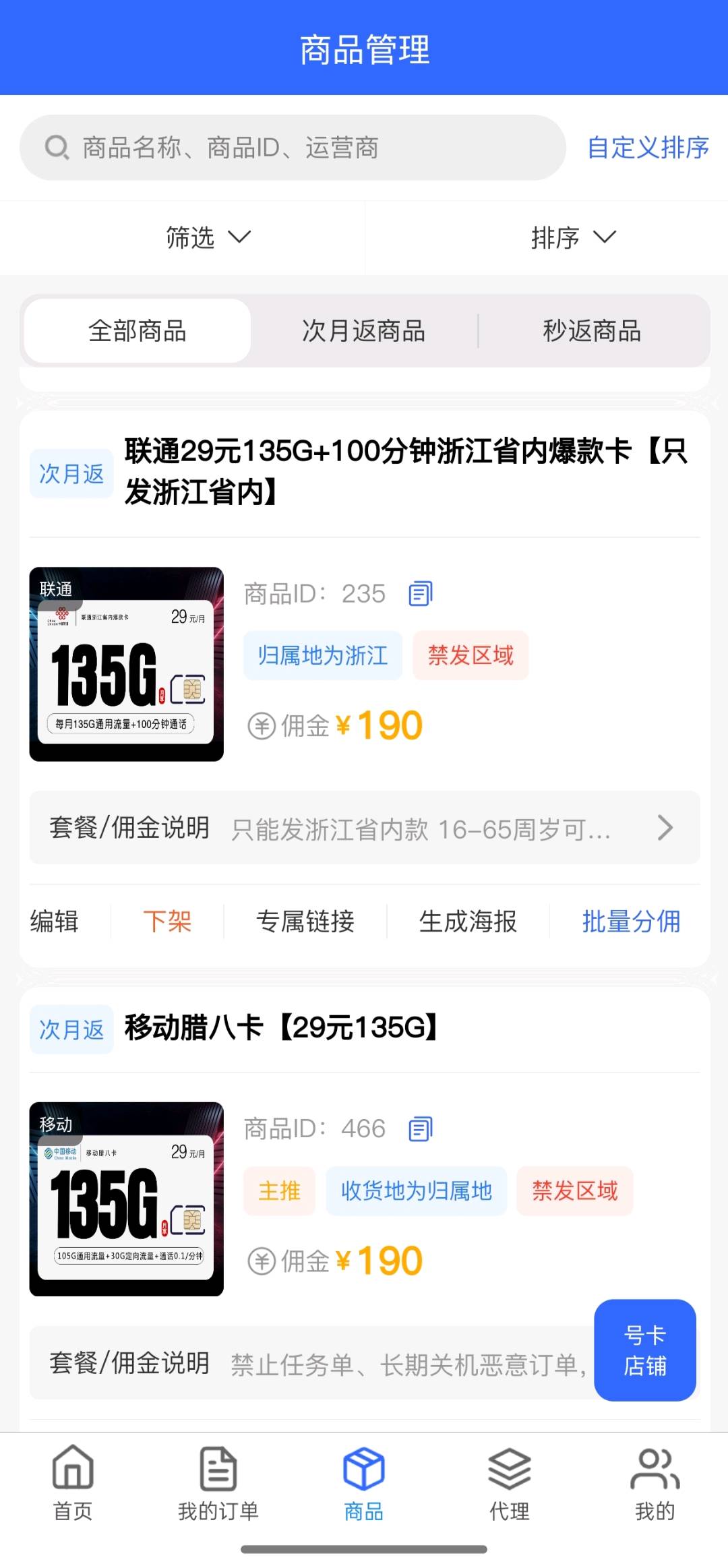Open 自定义排序 custom sorting
Screen dimensions: 728x1568
648,148
